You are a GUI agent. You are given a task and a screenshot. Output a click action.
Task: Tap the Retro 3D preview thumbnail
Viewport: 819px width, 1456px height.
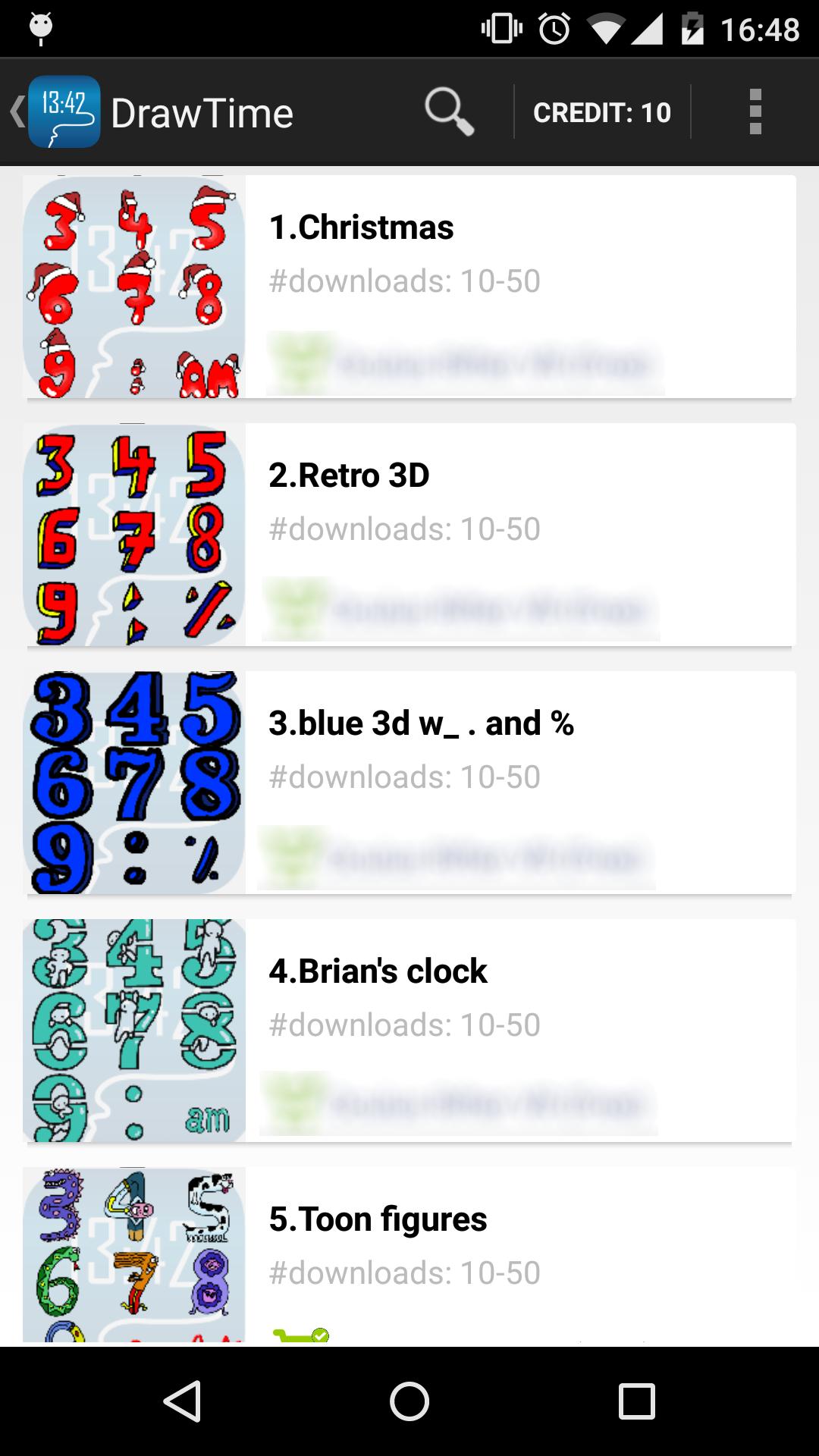(x=135, y=536)
